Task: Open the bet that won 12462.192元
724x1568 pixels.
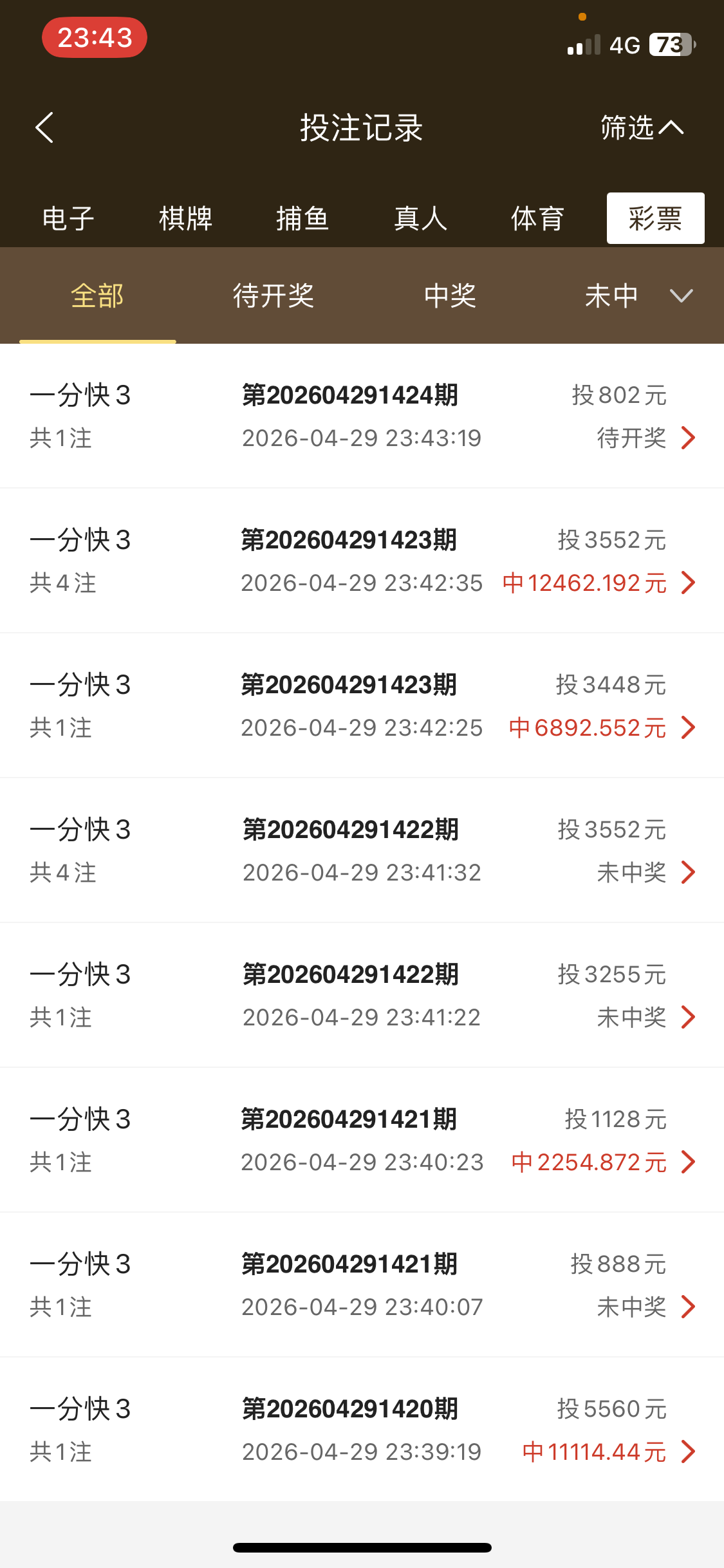Action: coord(362,561)
